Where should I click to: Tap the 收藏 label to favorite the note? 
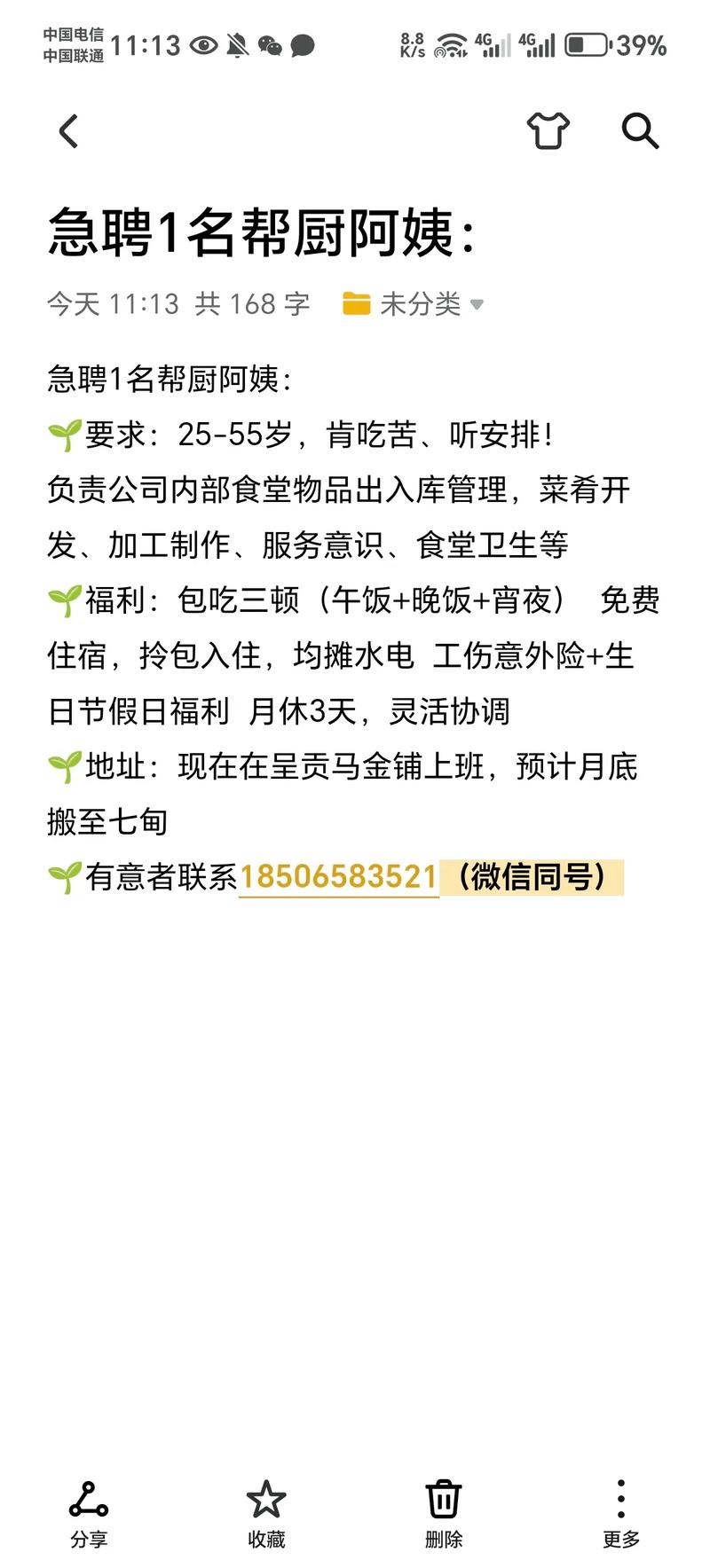(x=266, y=1541)
